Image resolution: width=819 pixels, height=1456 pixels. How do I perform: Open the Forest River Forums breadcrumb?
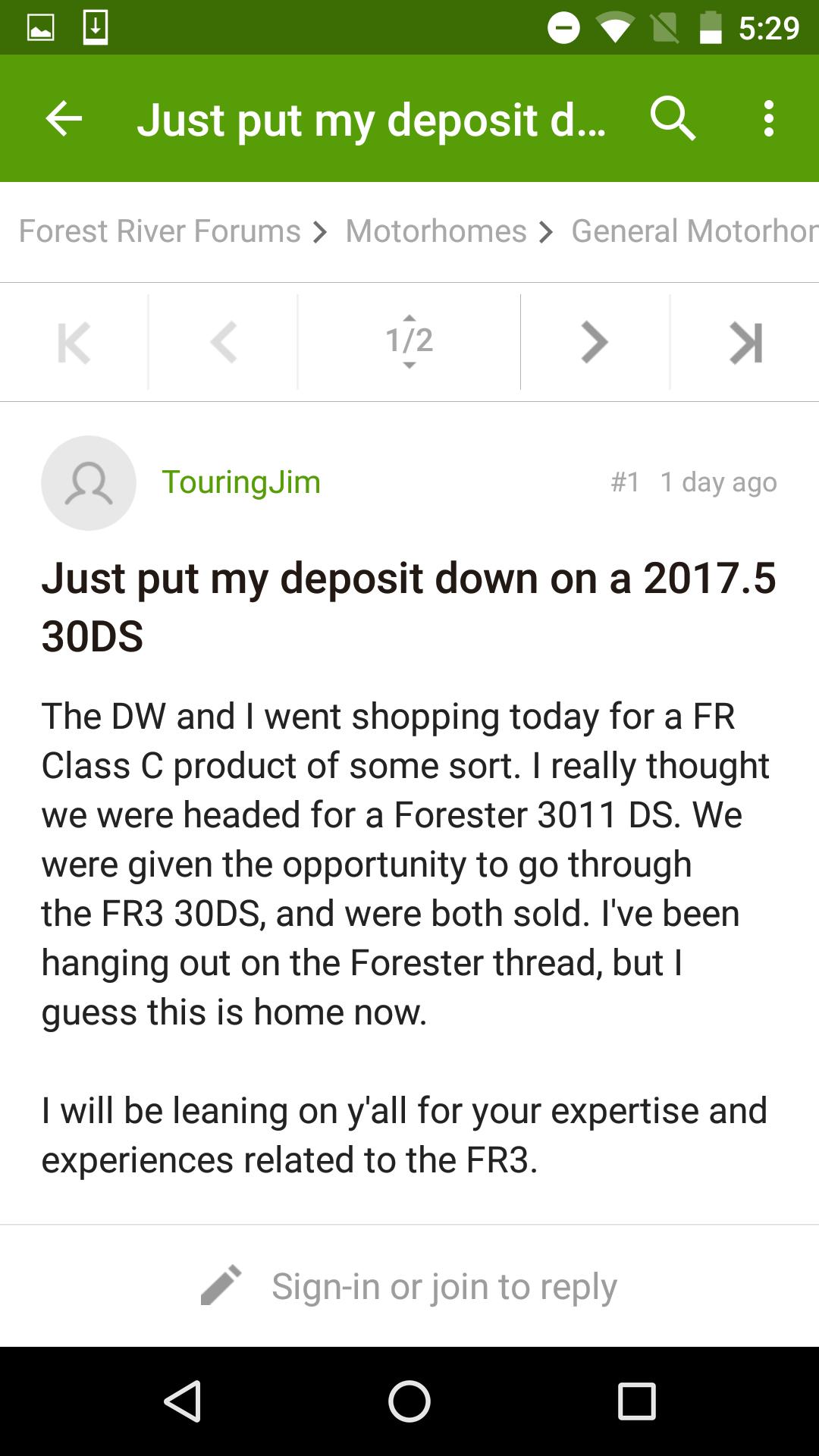click(158, 231)
